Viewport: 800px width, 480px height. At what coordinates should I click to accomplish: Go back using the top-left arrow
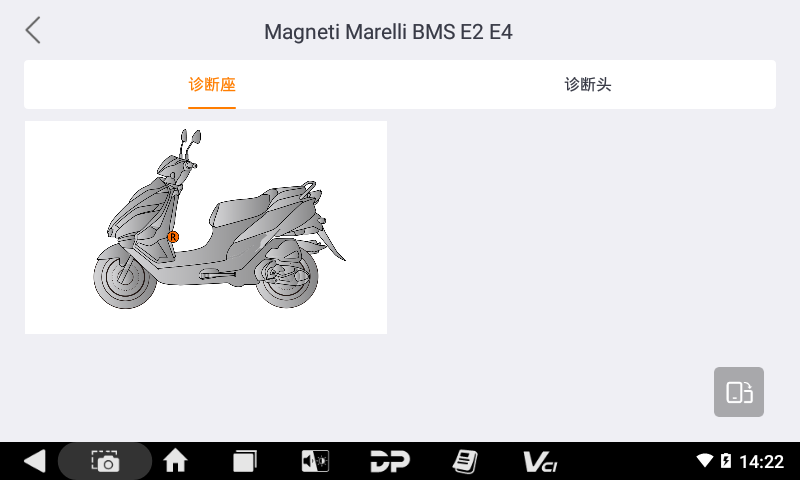tap(33, 30)
